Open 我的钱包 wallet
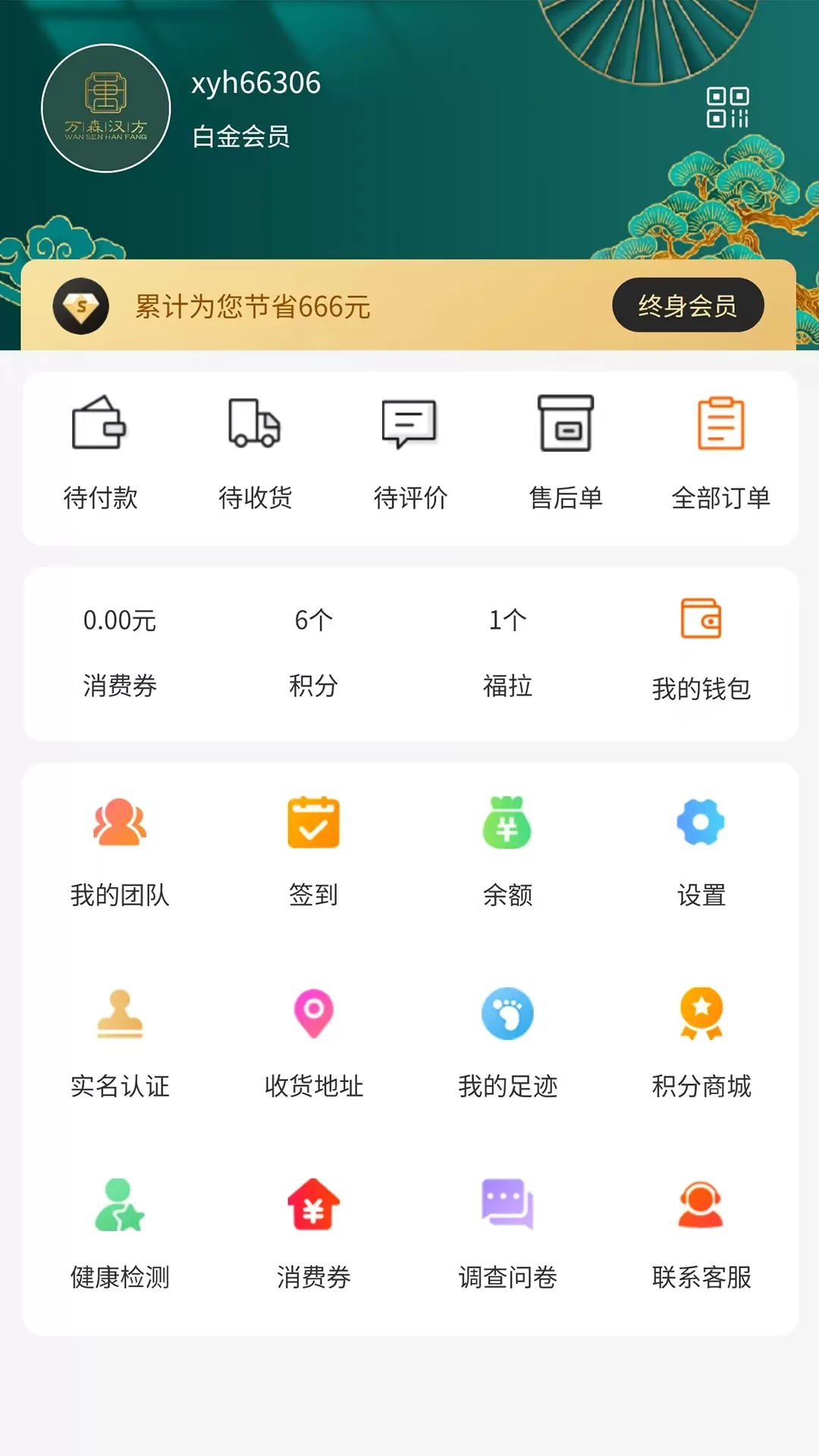Image resolution: width=819 pixels, height=1456 pixels. pos(701,651)
